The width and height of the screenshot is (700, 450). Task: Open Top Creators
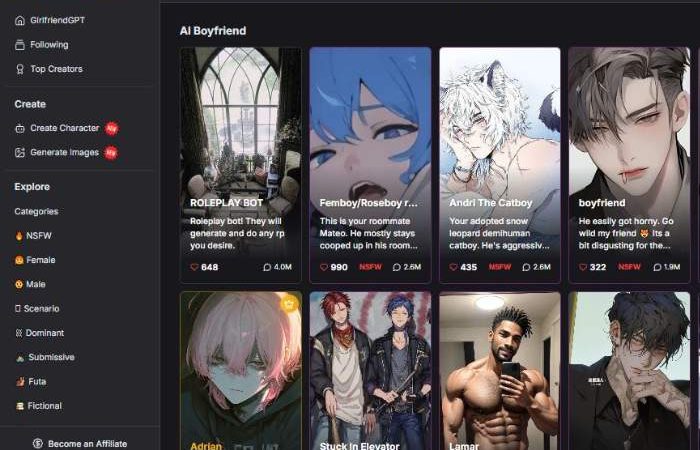[x=55, y=69]
